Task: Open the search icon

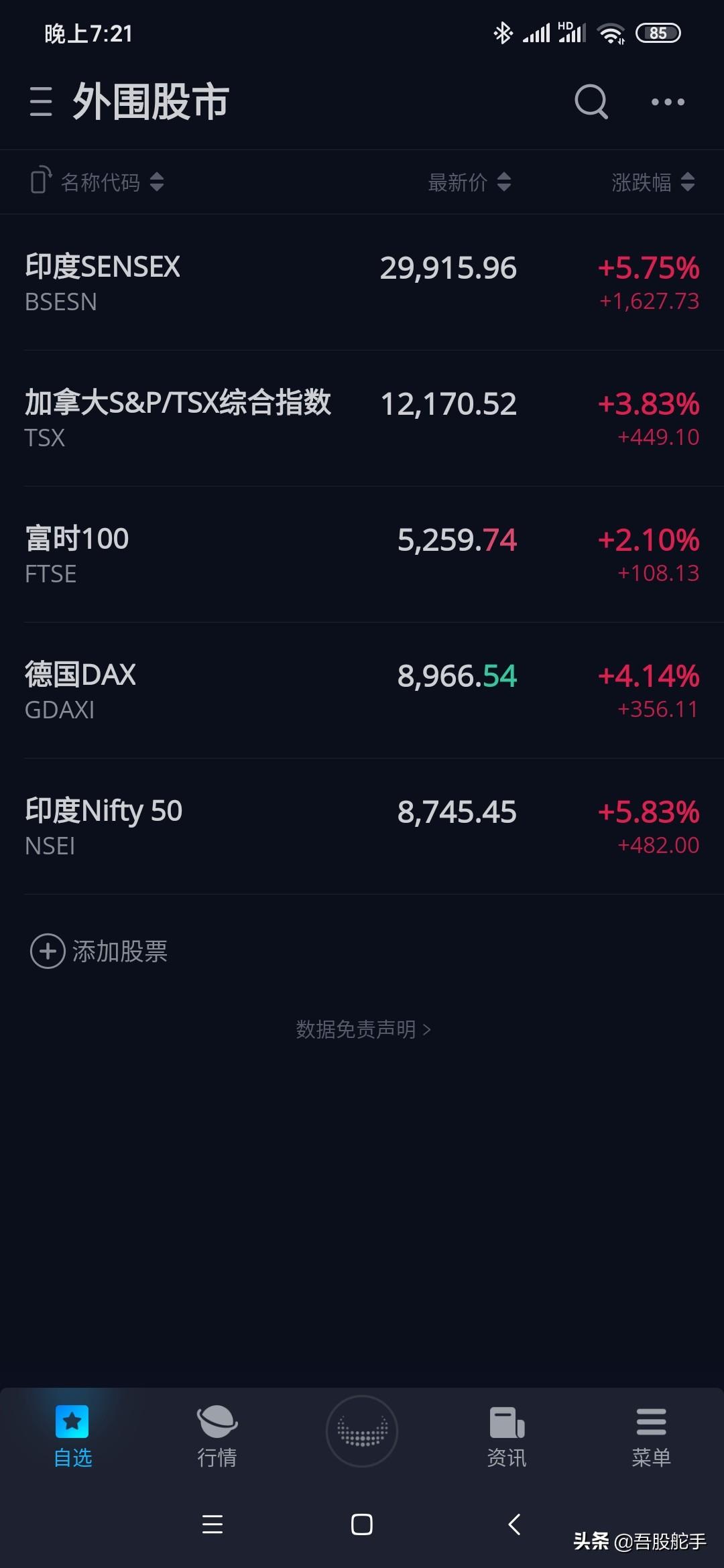Action: click(x=591, y=102)
